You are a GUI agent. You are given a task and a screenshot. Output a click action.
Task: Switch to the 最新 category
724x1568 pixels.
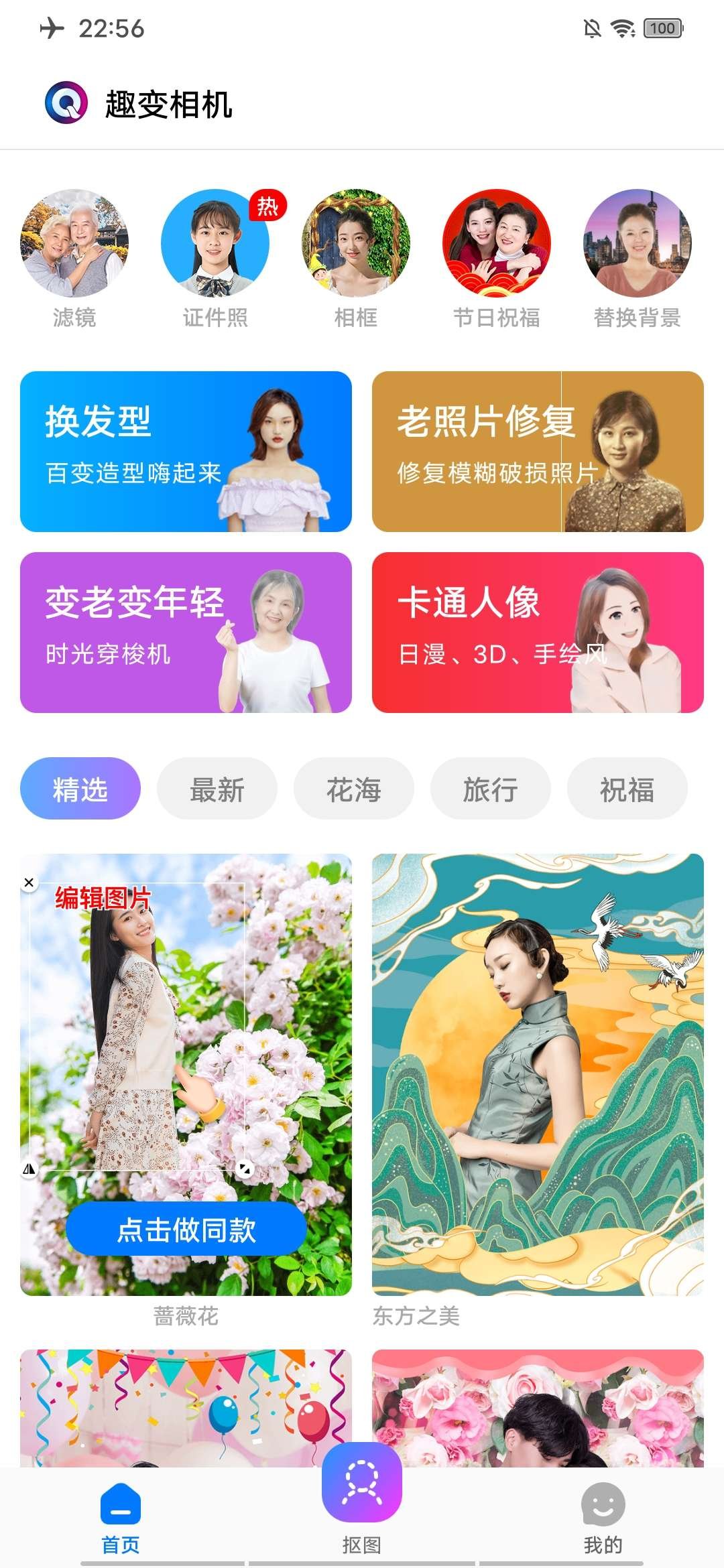tap(217, 789)
